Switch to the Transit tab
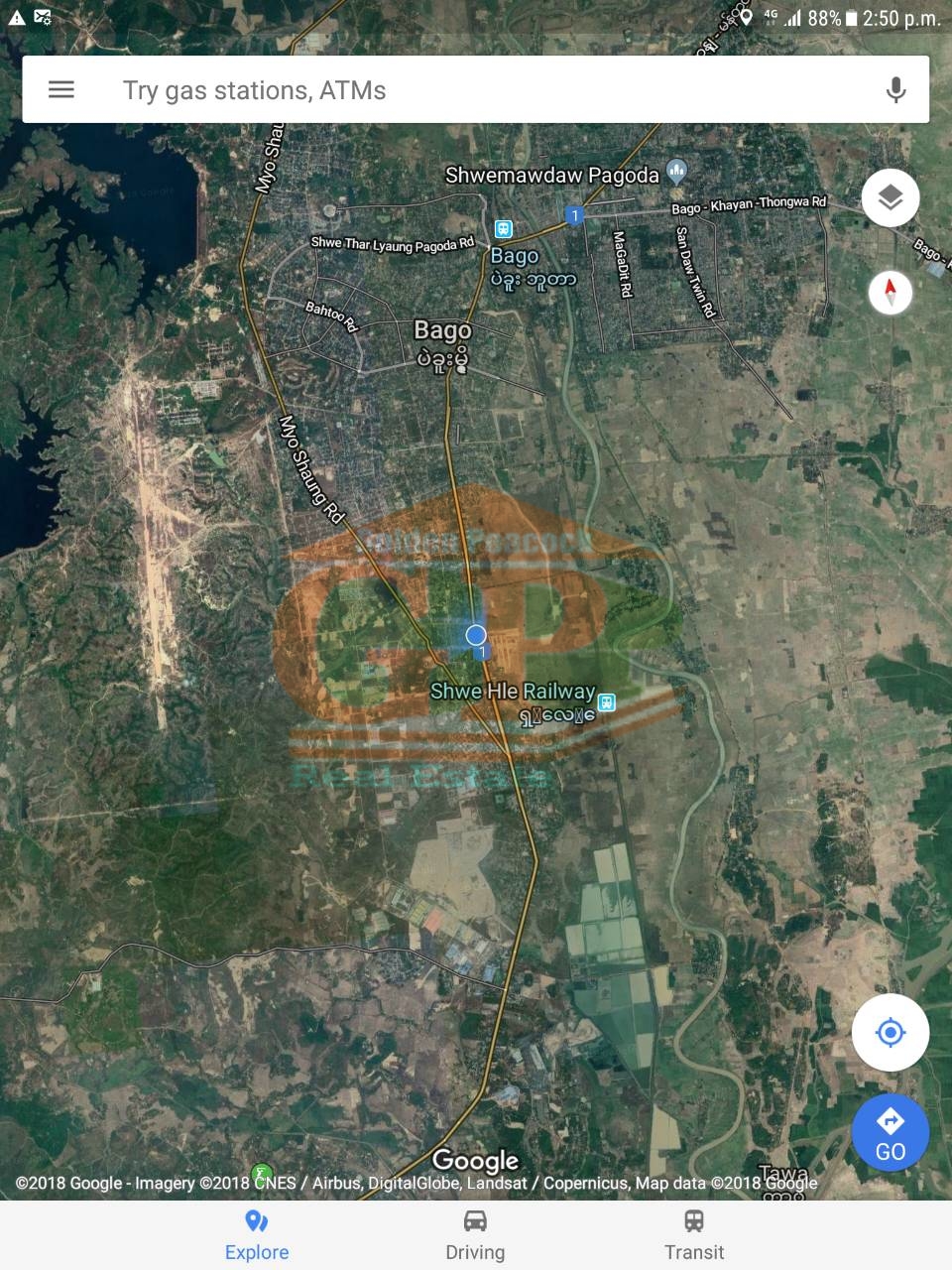 pos(694,1235)
